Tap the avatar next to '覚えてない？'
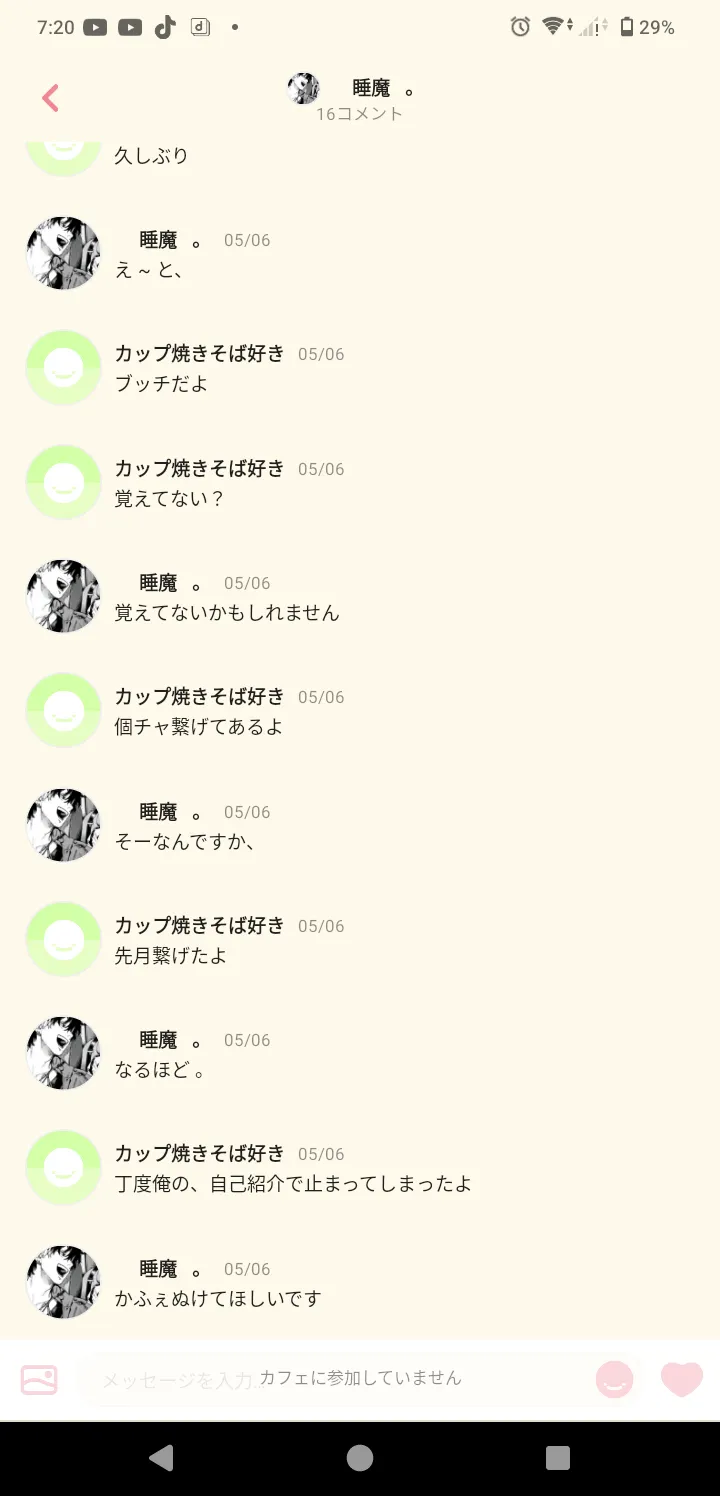 63,482
